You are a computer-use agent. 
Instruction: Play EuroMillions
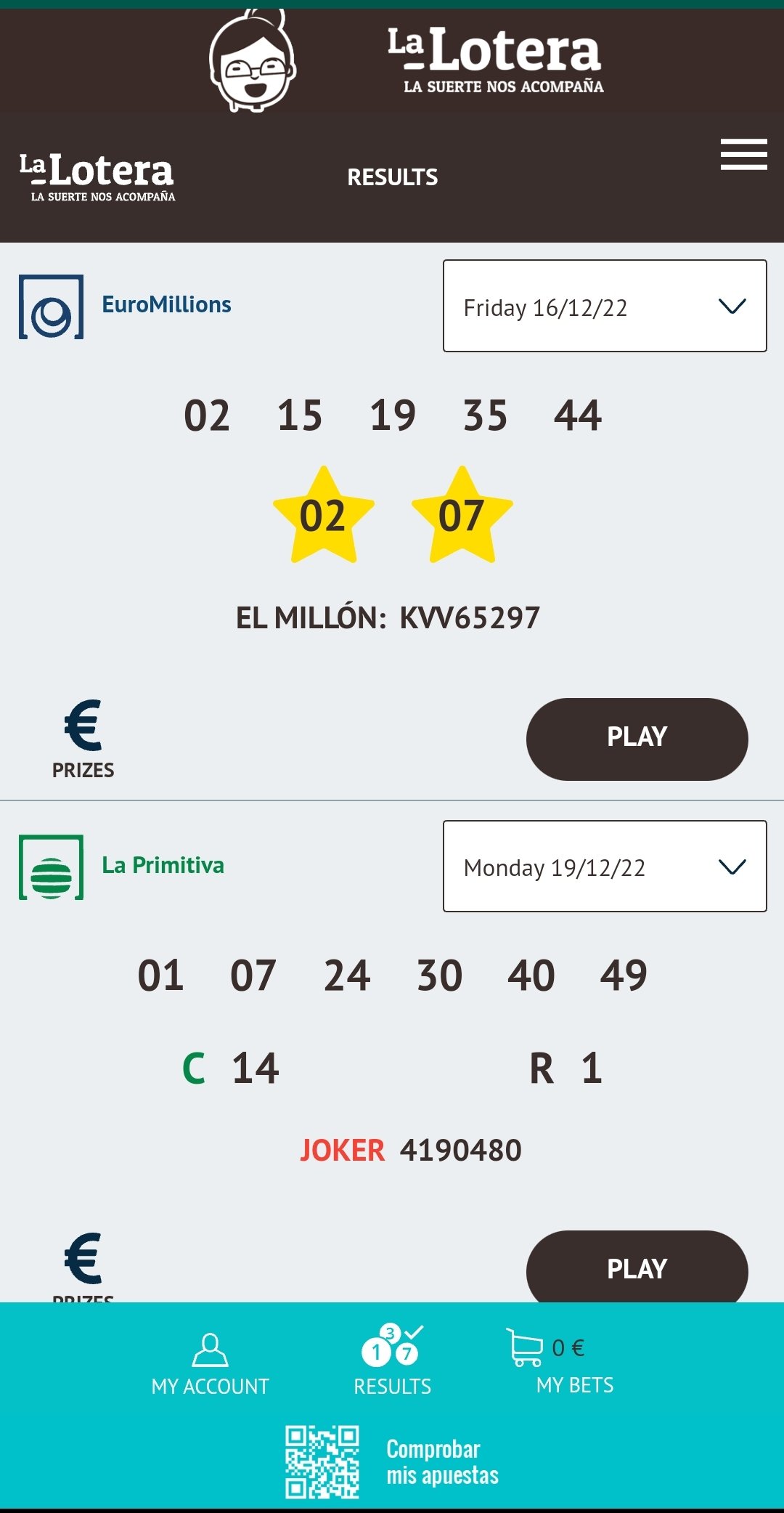click(637, 739)
